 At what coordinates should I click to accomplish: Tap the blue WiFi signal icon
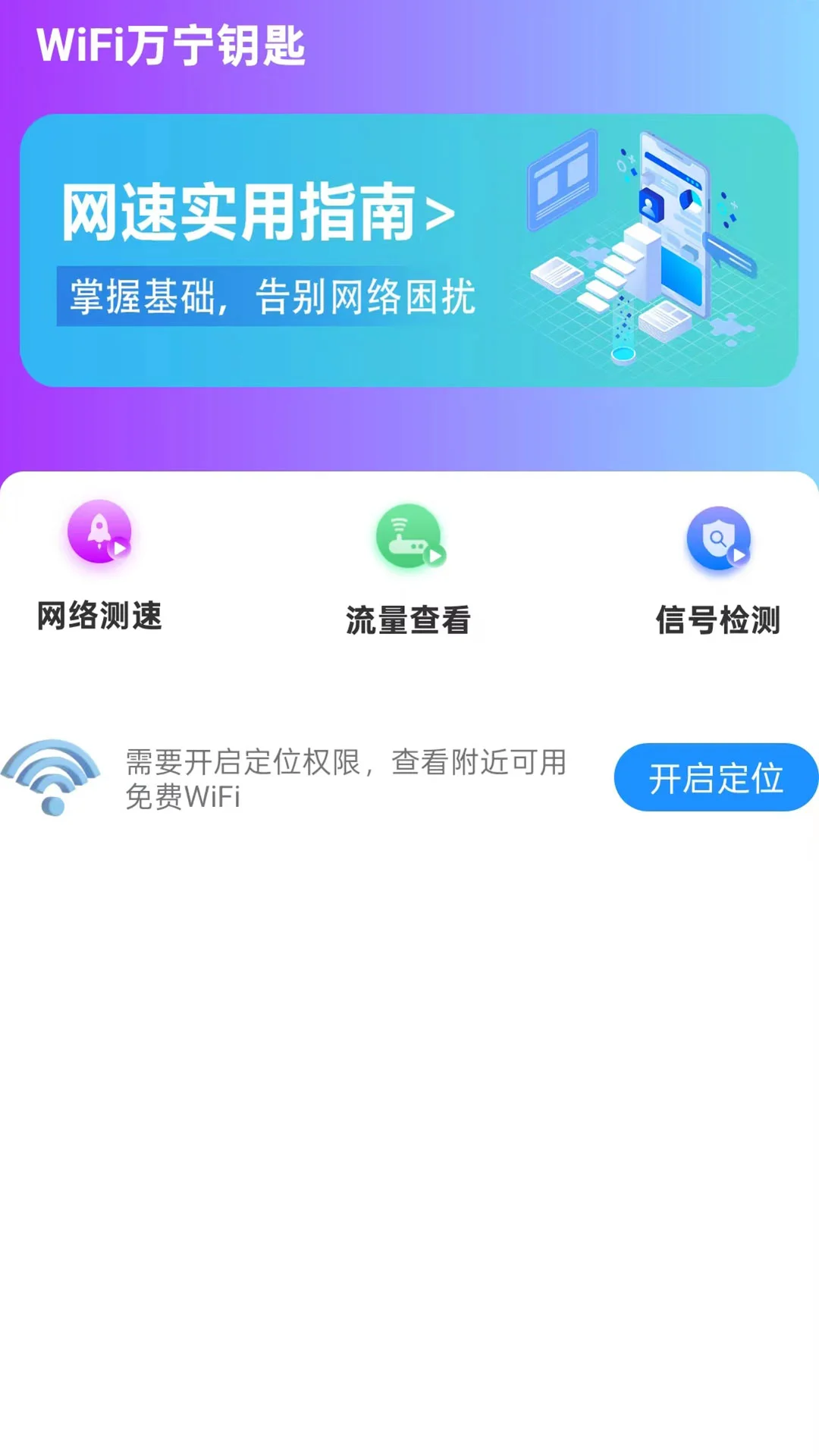(52, 777)
